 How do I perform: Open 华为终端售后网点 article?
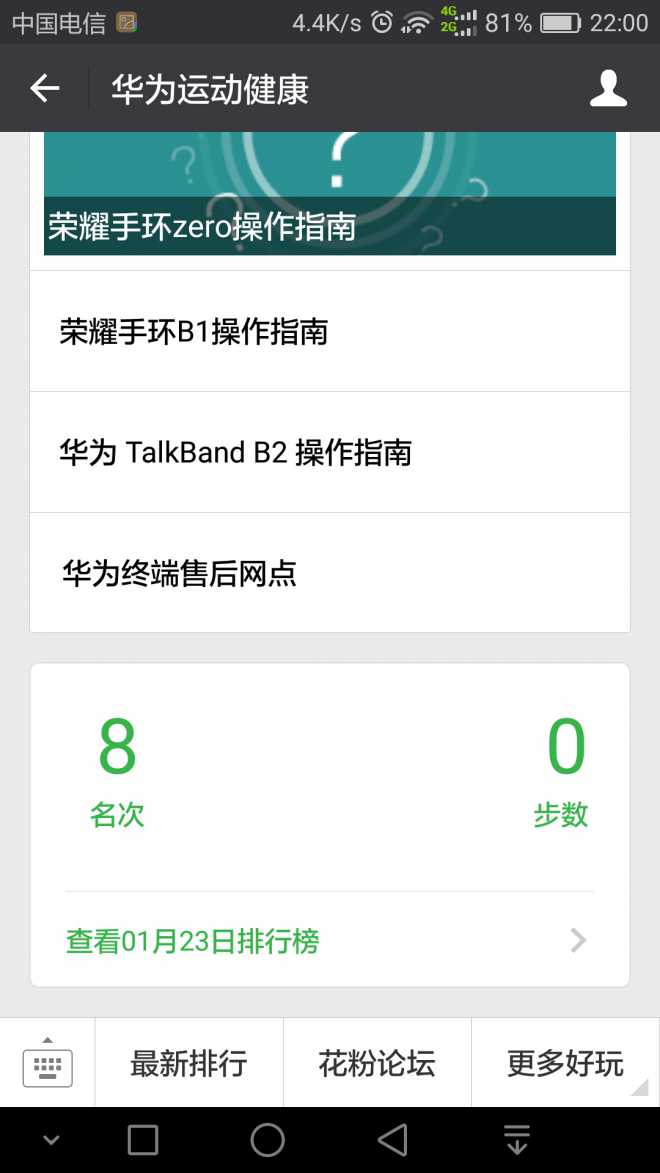point(330,574)
